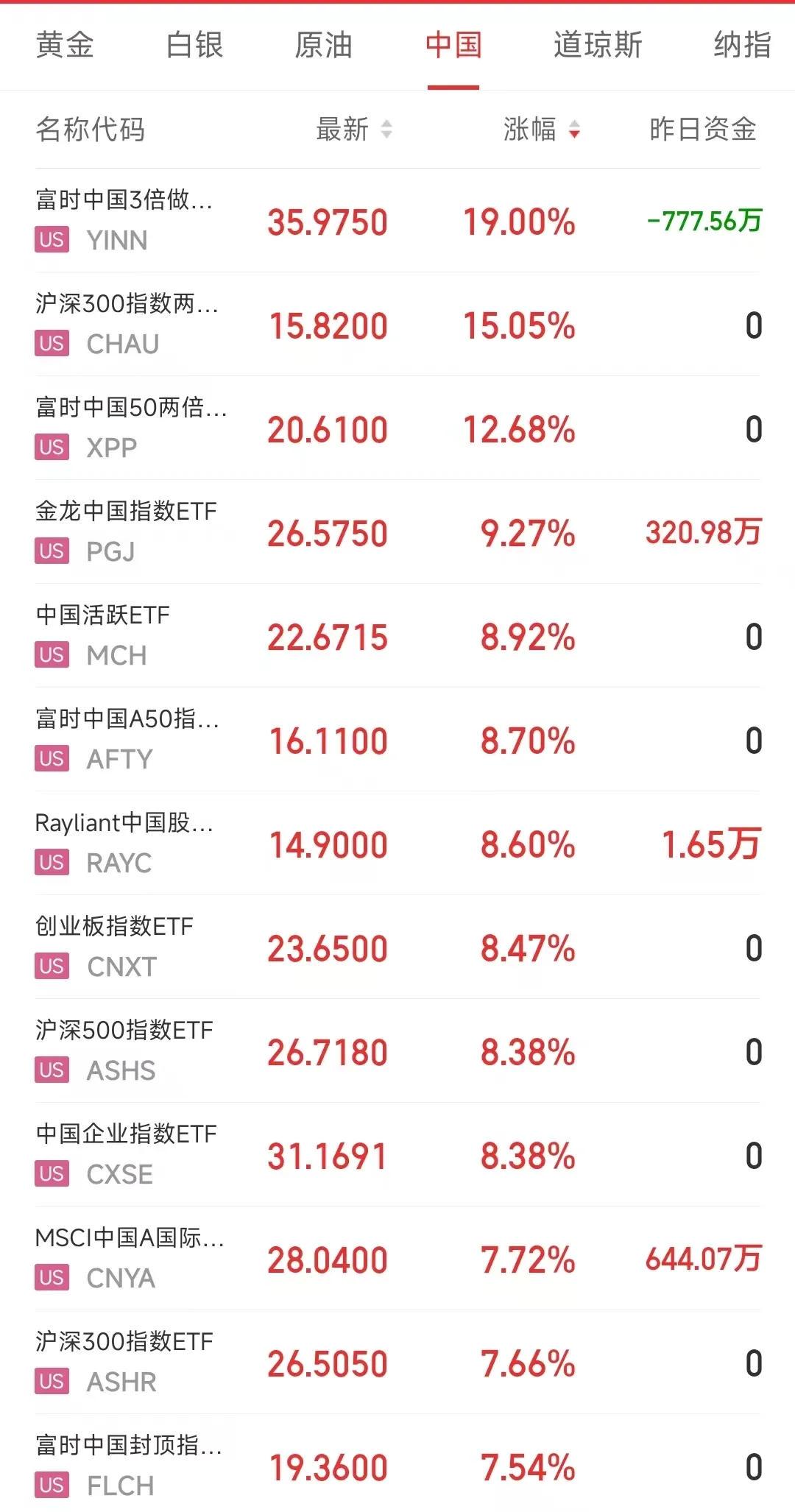
Task: Open 中国活跃ETF MCH
Action: (397, 635)
